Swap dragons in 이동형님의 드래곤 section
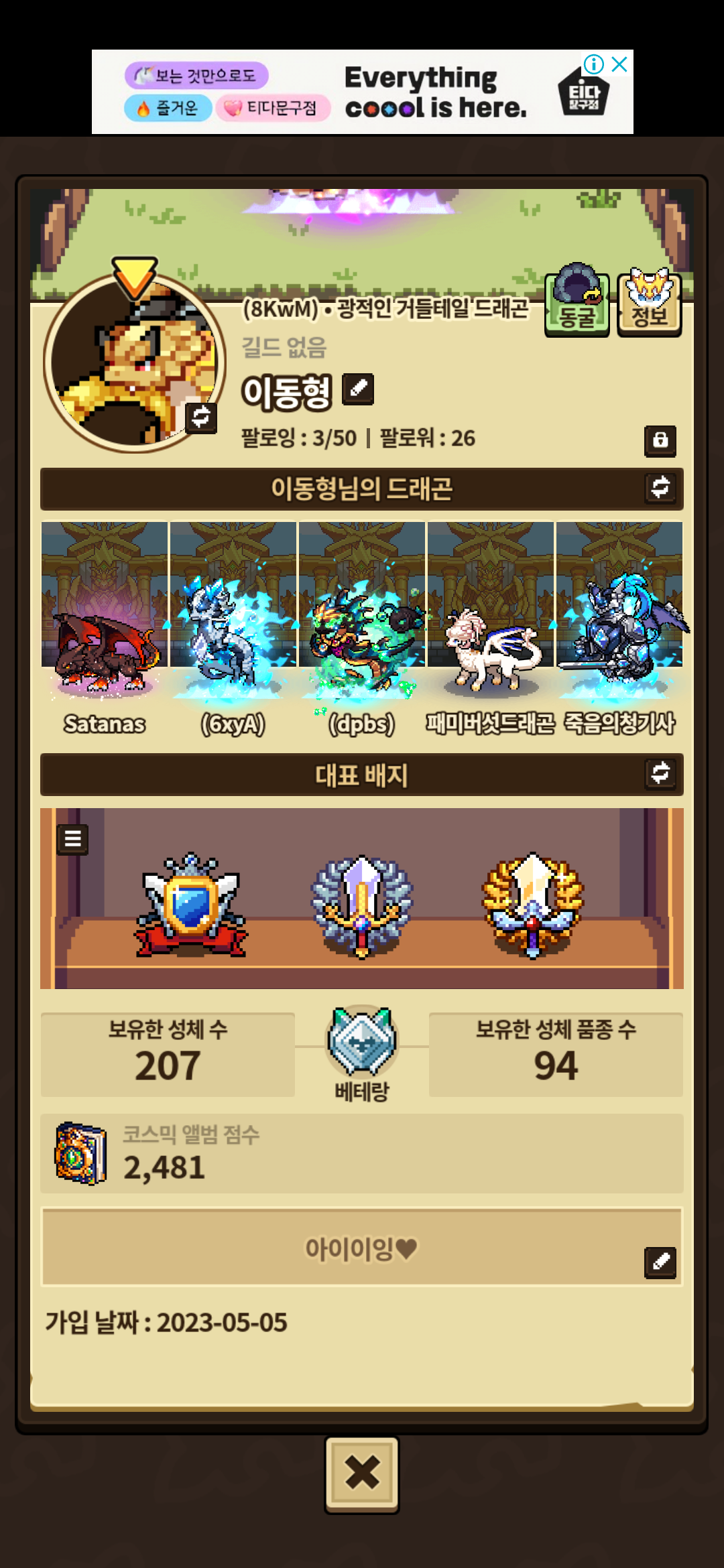Screen dimensions: 724x1568 [x=660, y=488]
